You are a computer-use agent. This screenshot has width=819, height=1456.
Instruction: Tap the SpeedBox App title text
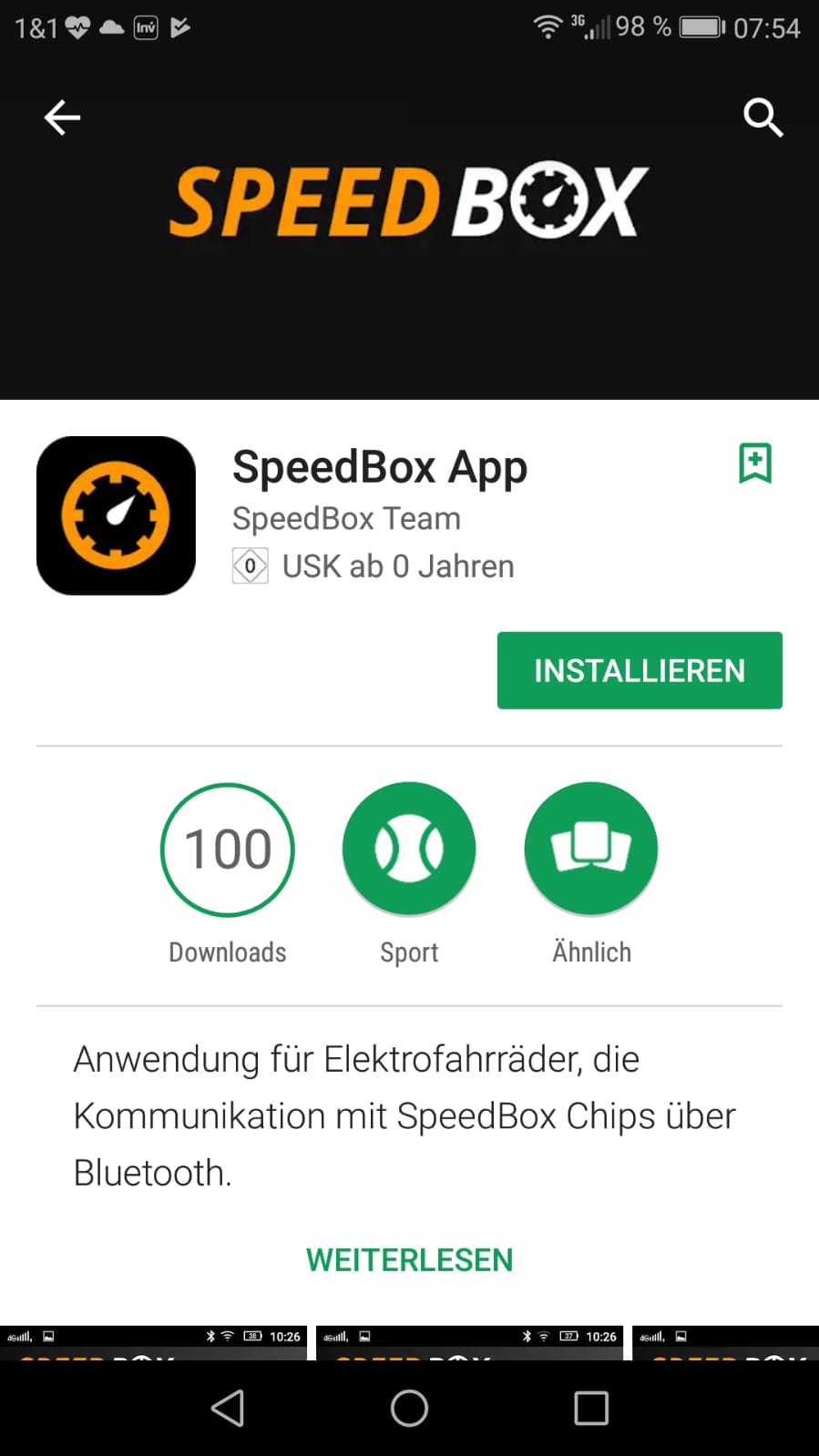point(379,467)
